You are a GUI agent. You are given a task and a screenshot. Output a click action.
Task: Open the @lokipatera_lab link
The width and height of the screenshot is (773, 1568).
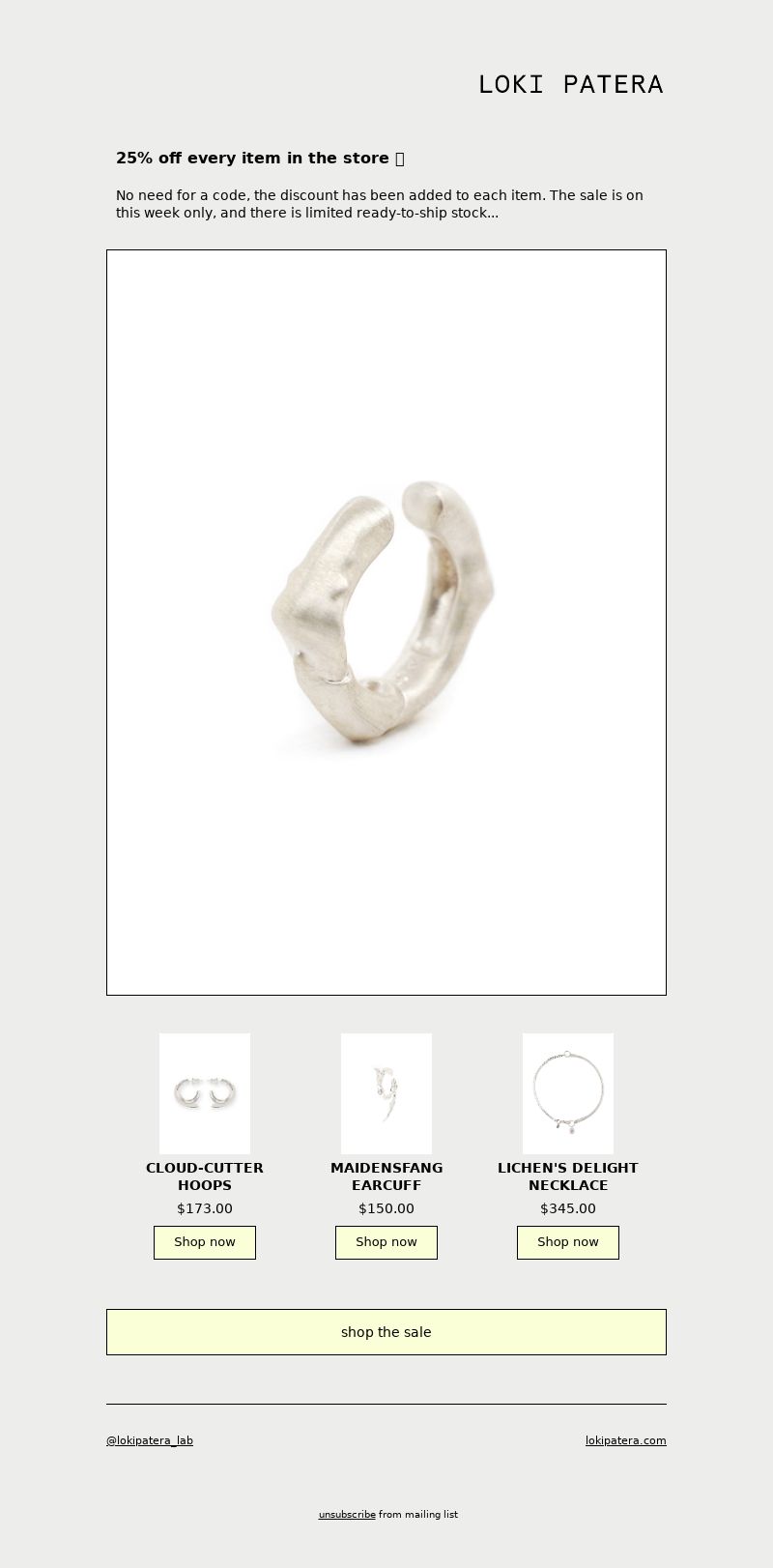pos(150,1440)
